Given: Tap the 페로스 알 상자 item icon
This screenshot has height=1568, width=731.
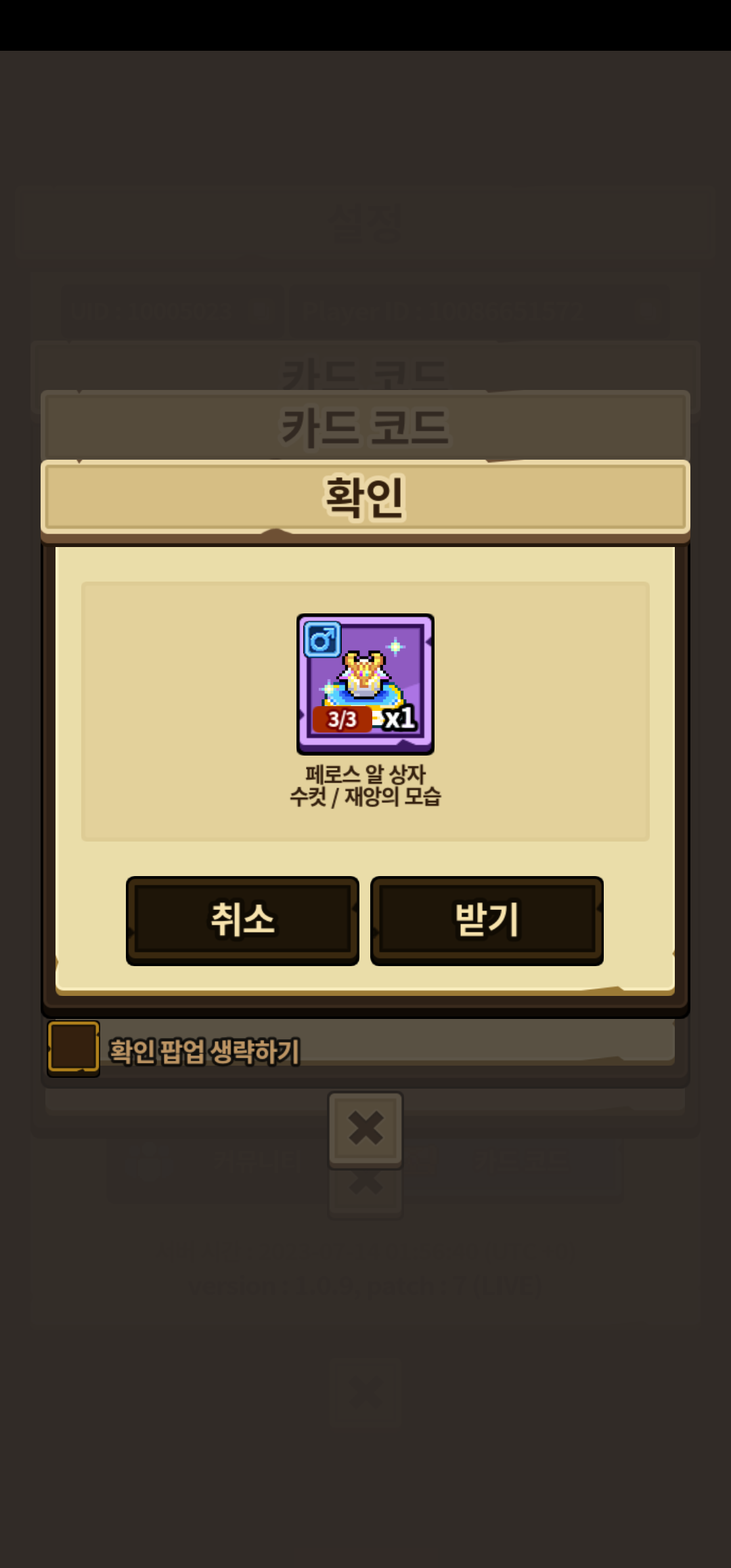Looking at the screenshot, I should click(x=365, y=684).
